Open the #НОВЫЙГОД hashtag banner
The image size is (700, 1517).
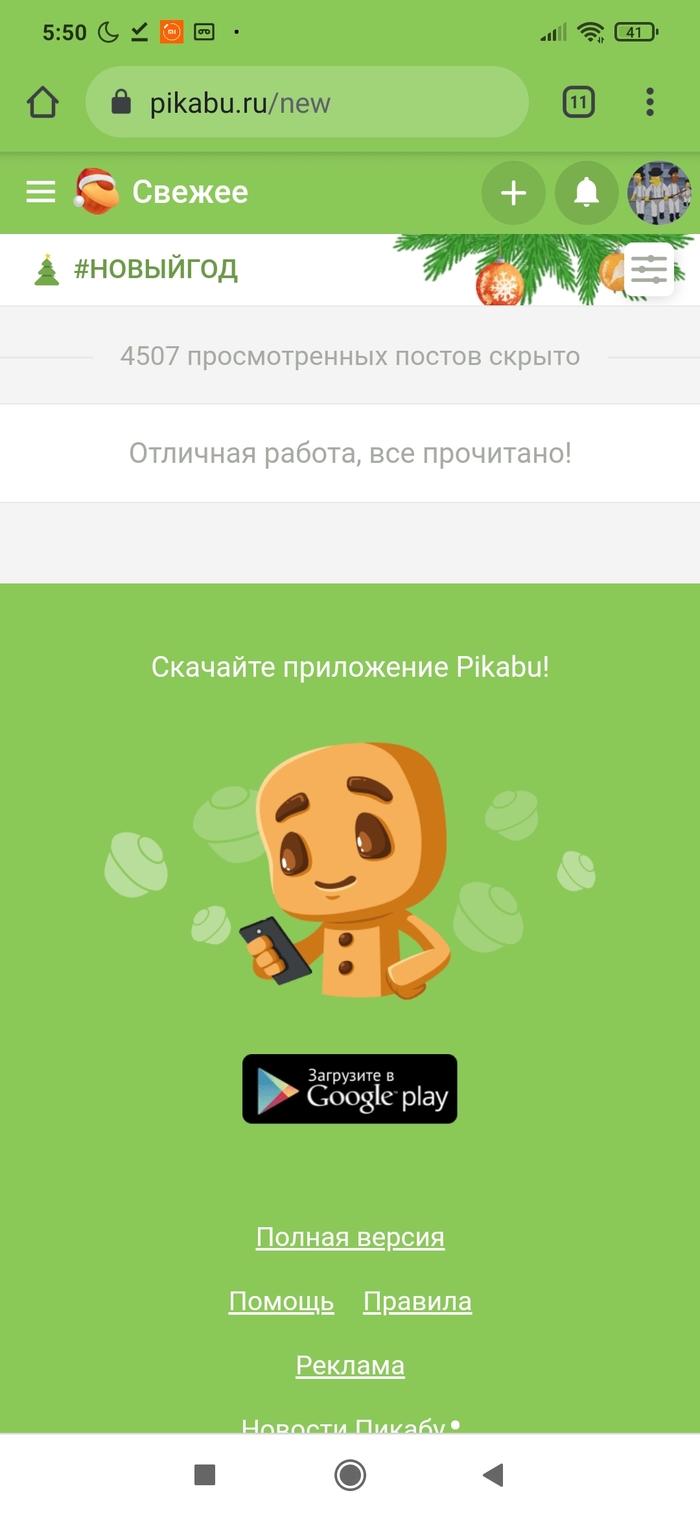(x=155, y=269)
